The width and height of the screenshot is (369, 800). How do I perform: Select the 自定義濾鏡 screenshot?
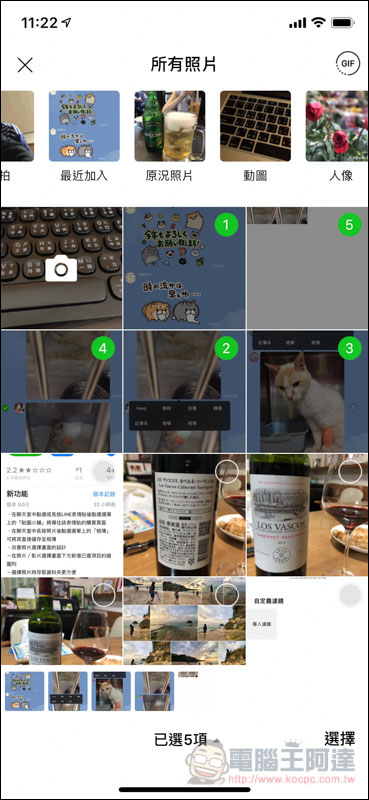pos(308,621)
